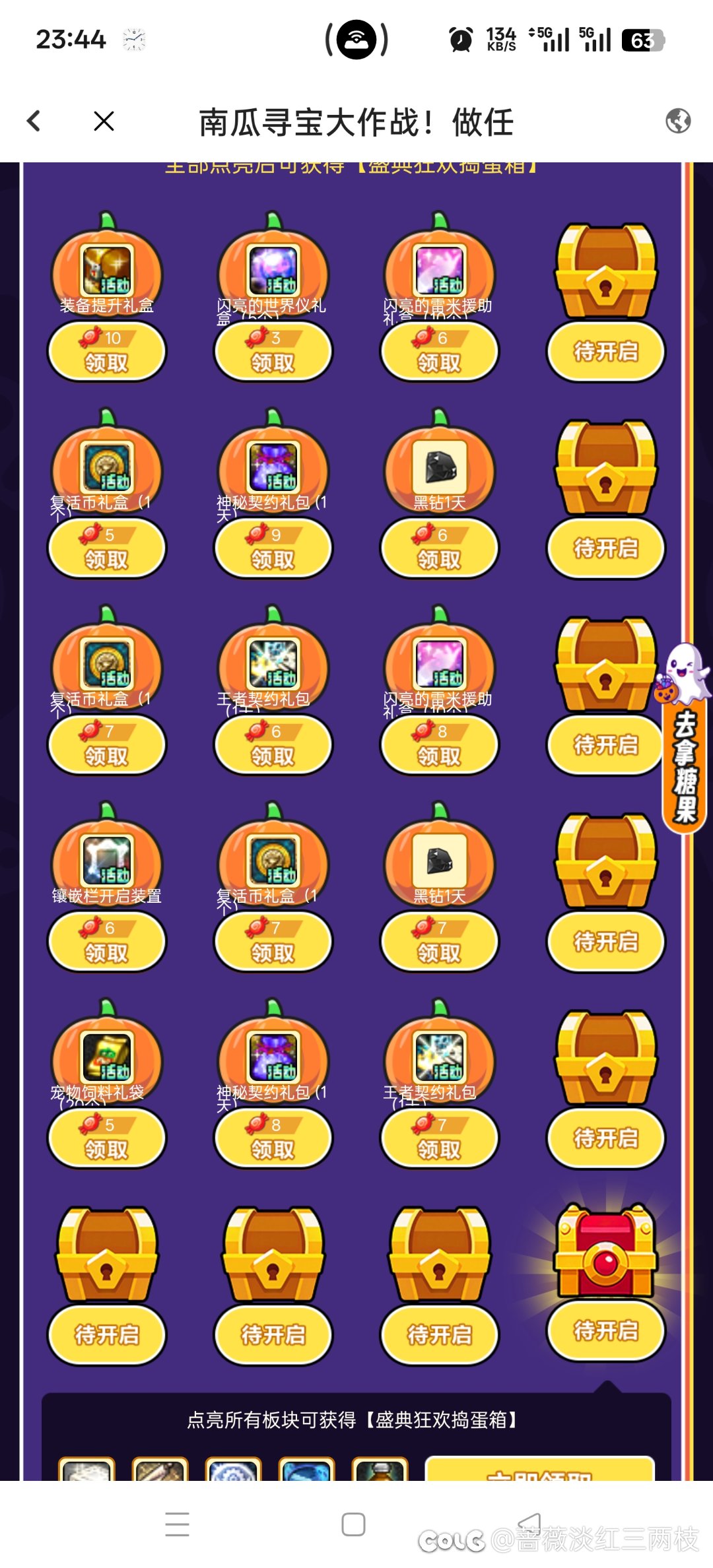
Task: Claim 闪亮的雷米援助 costing 8 candies
Action: (440, 746)
